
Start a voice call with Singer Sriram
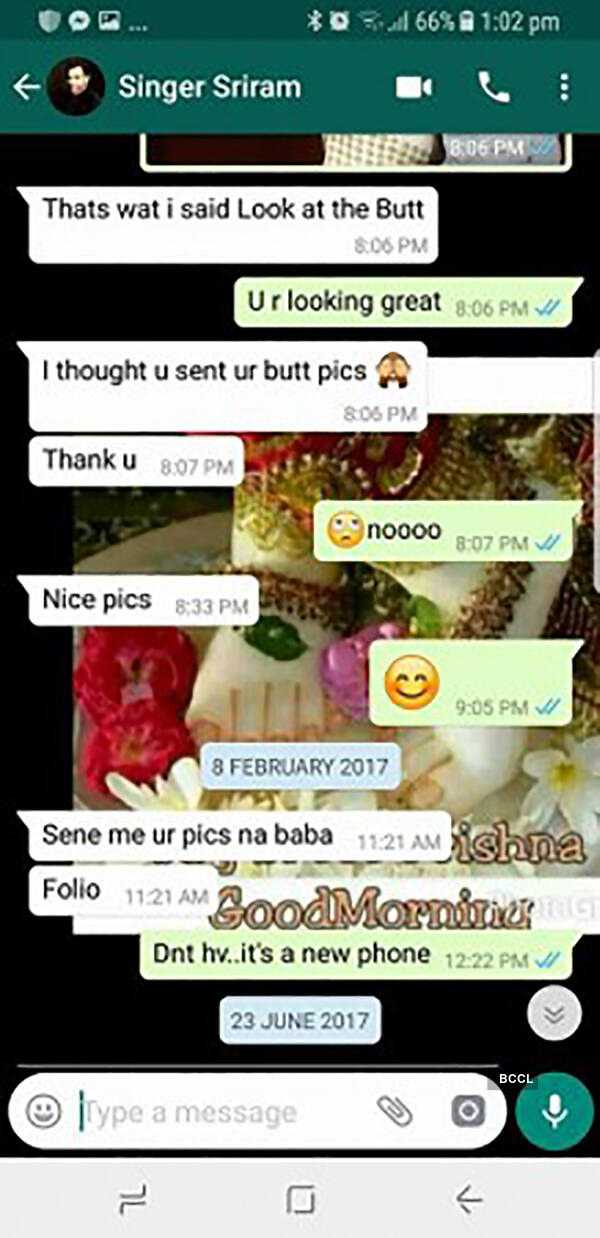coord(494,87)
